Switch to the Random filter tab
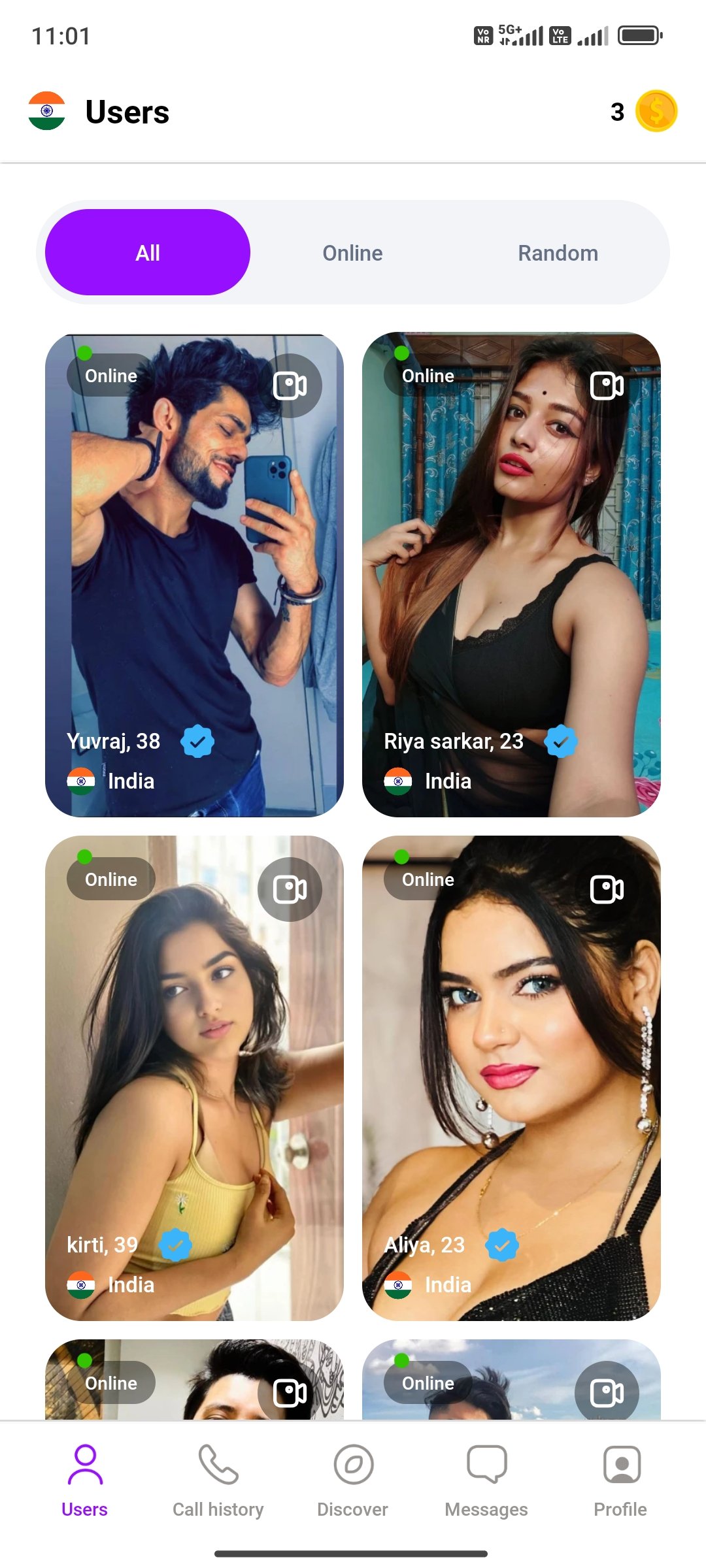This screenshot has height=1568, width=706. (558, 253)
